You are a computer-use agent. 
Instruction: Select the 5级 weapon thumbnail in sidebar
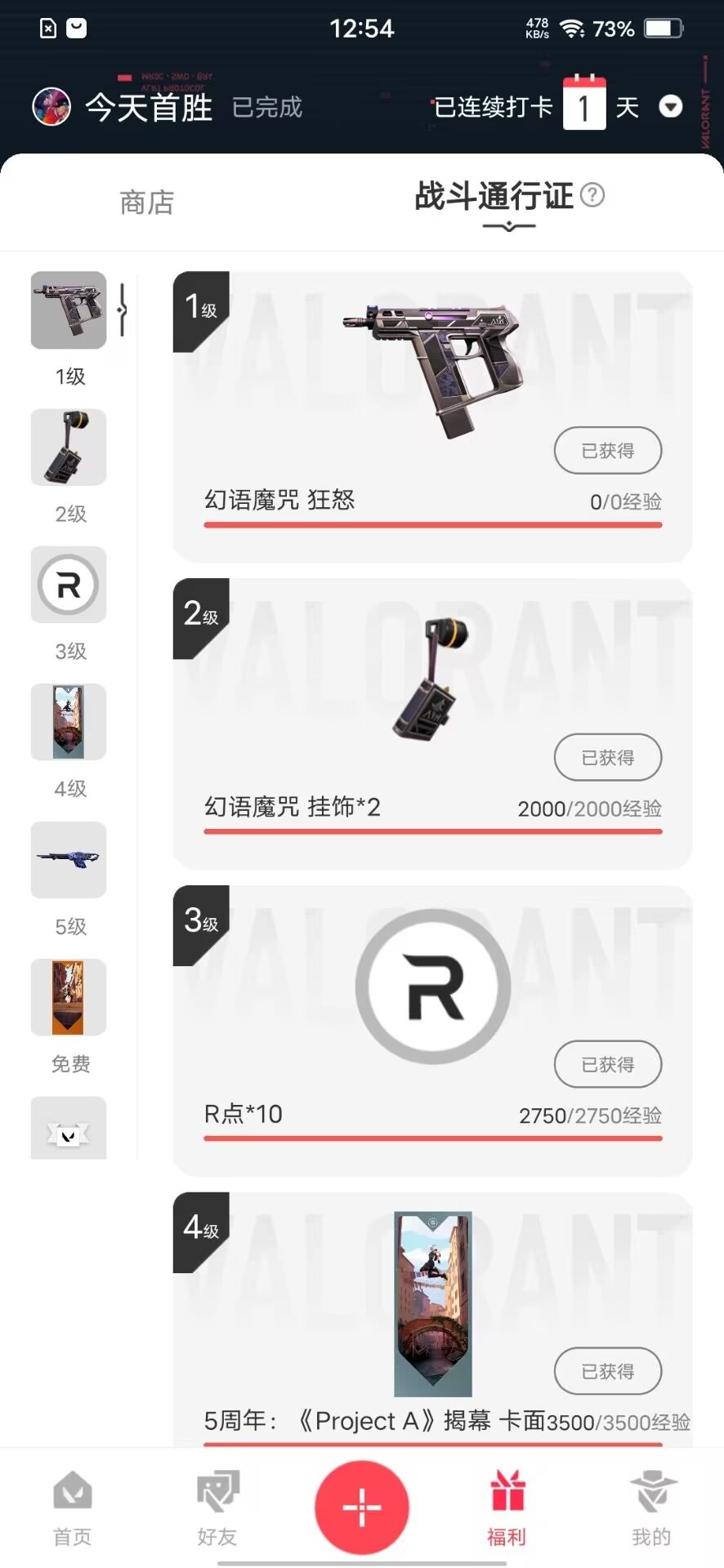(x=69, y=860)
